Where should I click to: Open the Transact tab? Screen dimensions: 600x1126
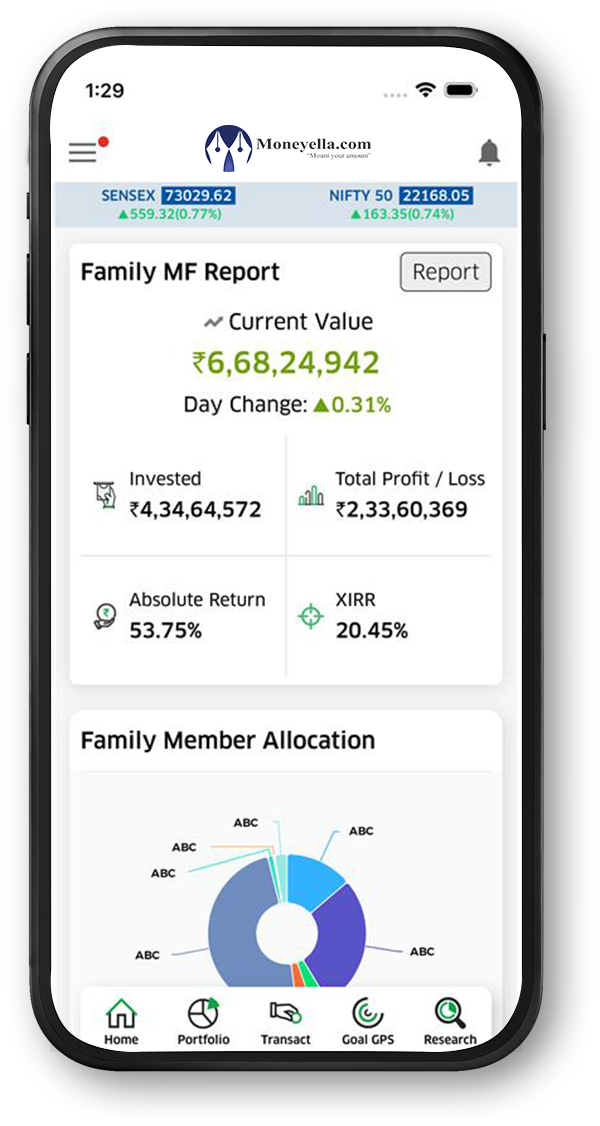pyautogui.click(x=286, y=1021)
